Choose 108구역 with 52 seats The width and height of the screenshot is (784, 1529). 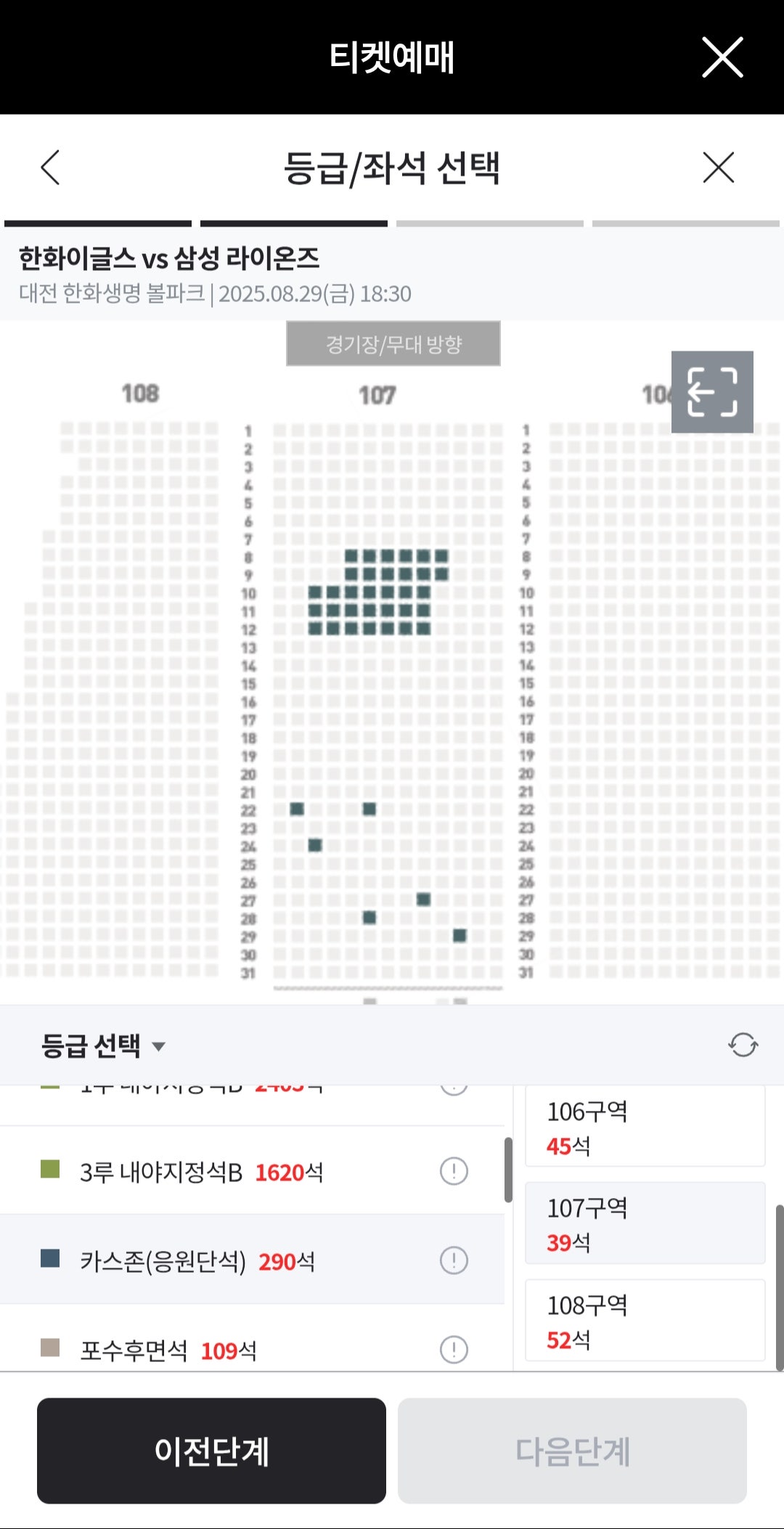[645, 1320]
